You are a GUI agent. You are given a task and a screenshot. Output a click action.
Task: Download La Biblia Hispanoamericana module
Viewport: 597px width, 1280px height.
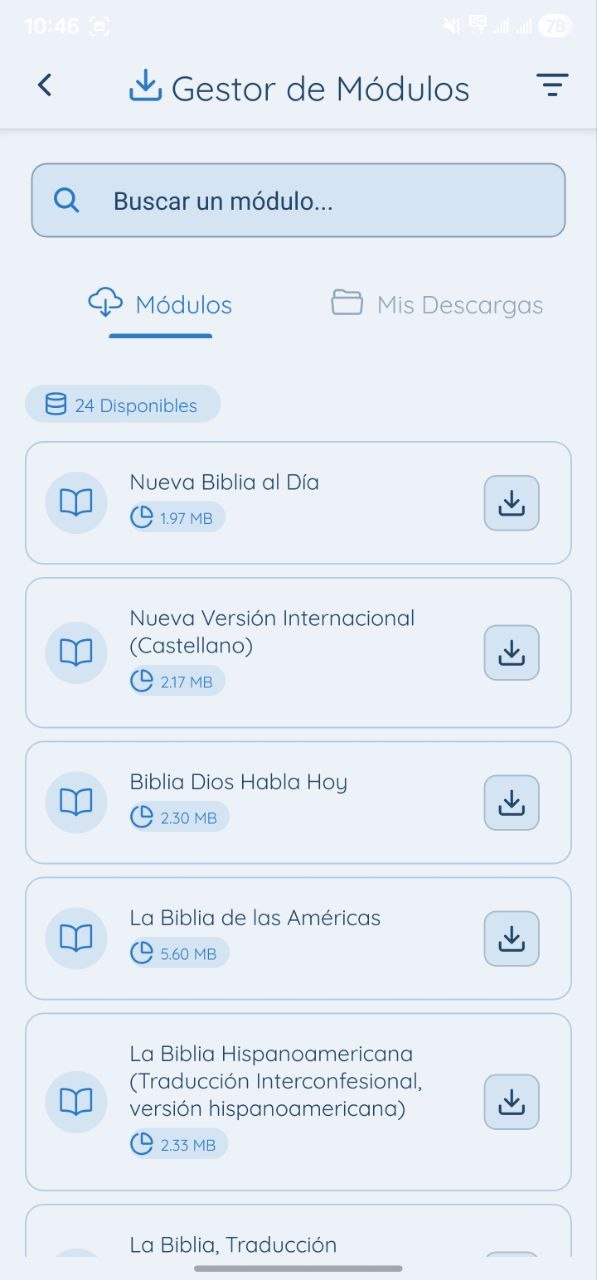[512, 1102]
